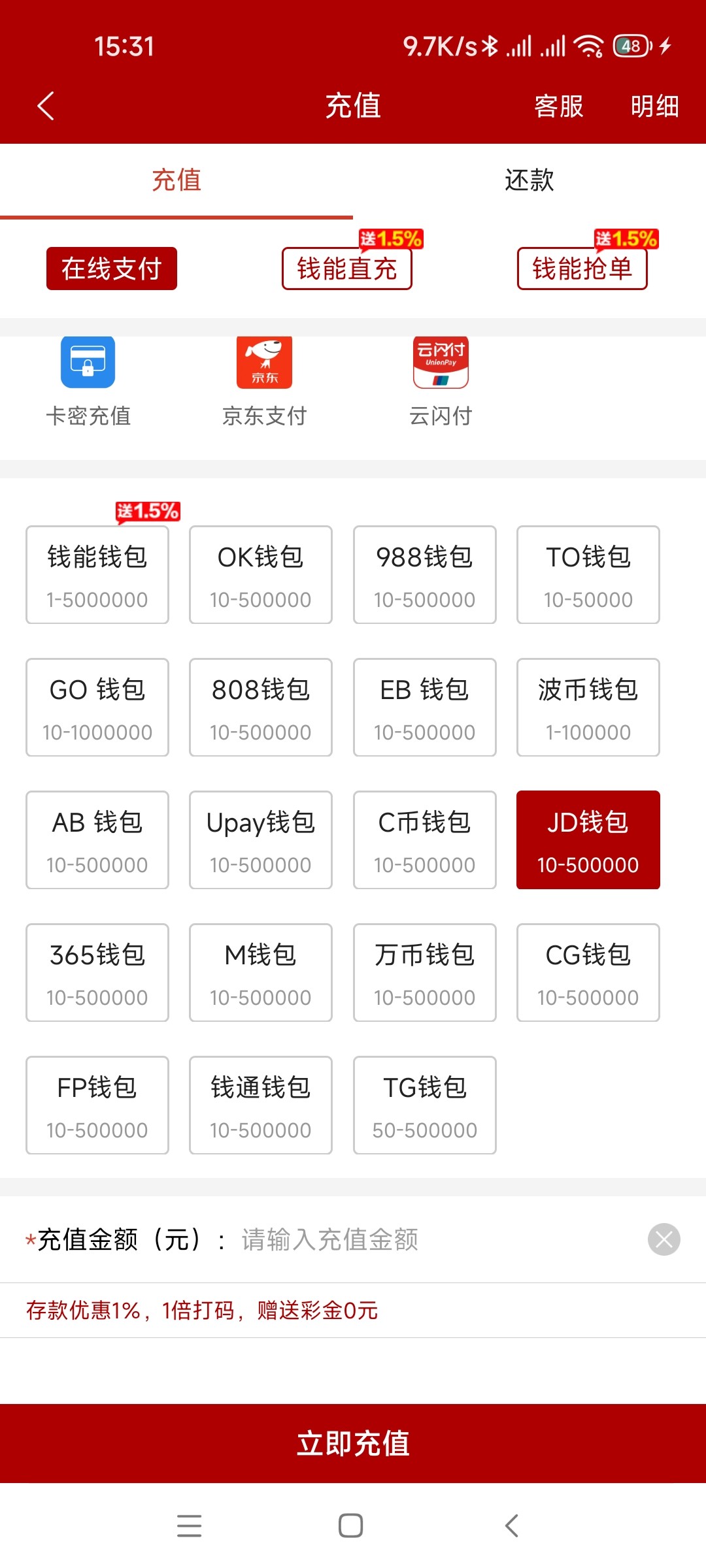
Task: Switch to the 充值 tab
Action: coord(176,181)
